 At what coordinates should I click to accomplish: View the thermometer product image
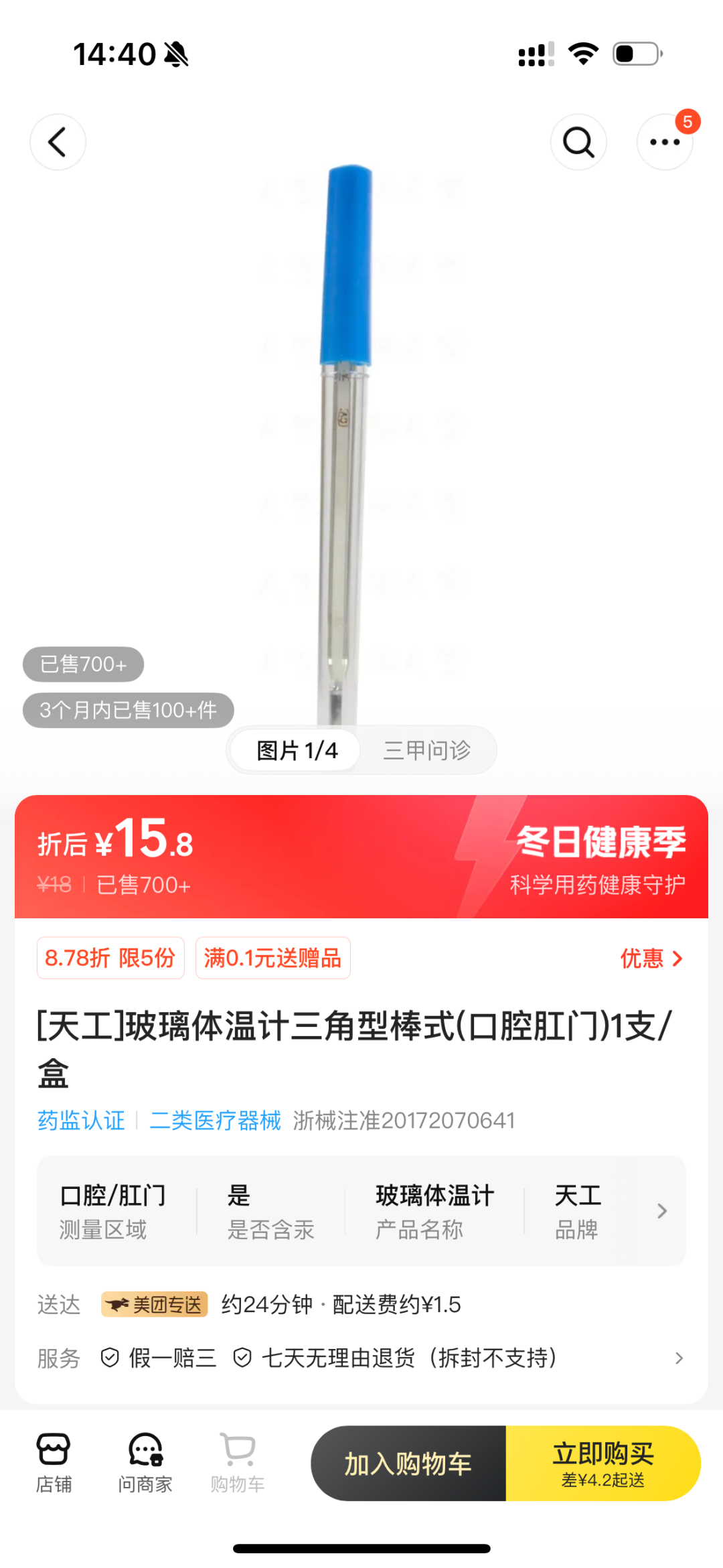[x=345, y=442]
